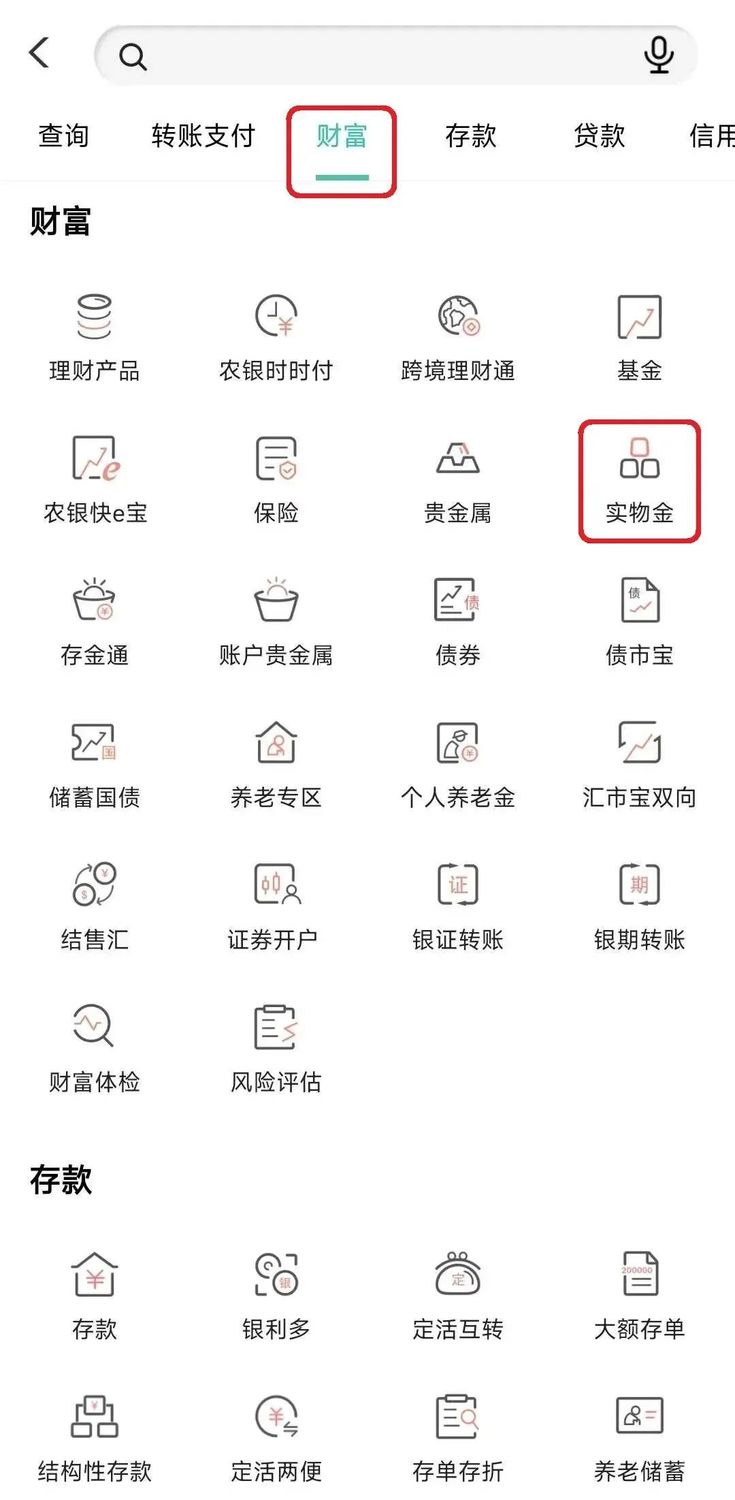
Task: Switch to the 贷款 tab
Action: point(599,136)
